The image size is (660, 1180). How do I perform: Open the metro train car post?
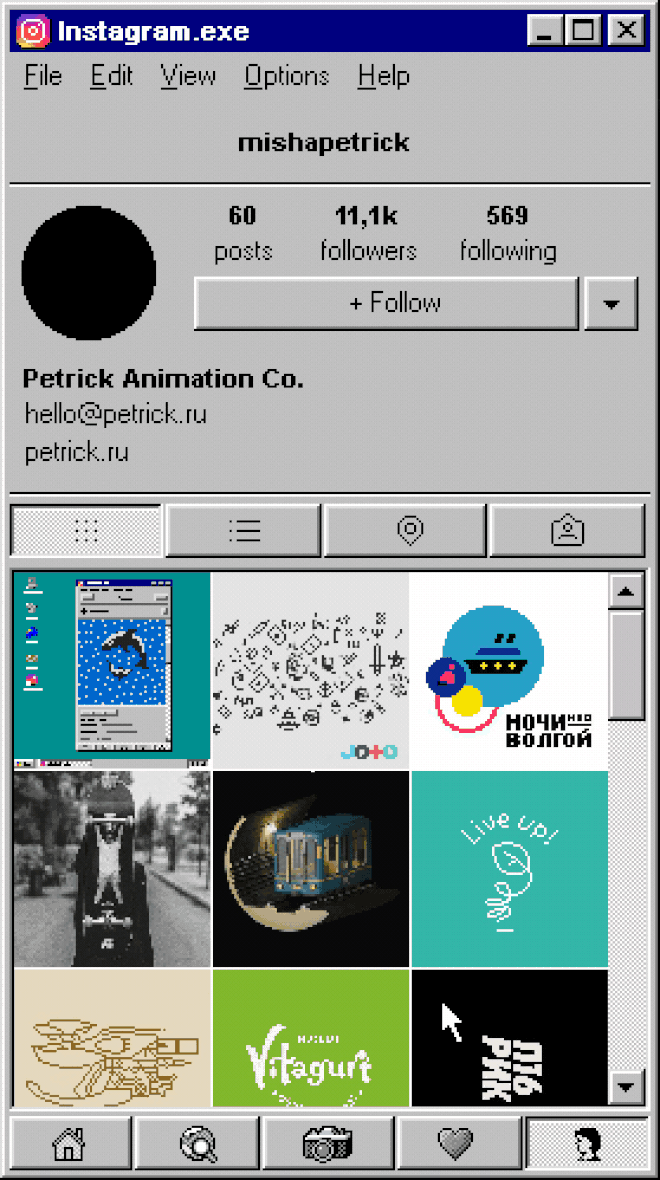(310, 868)
